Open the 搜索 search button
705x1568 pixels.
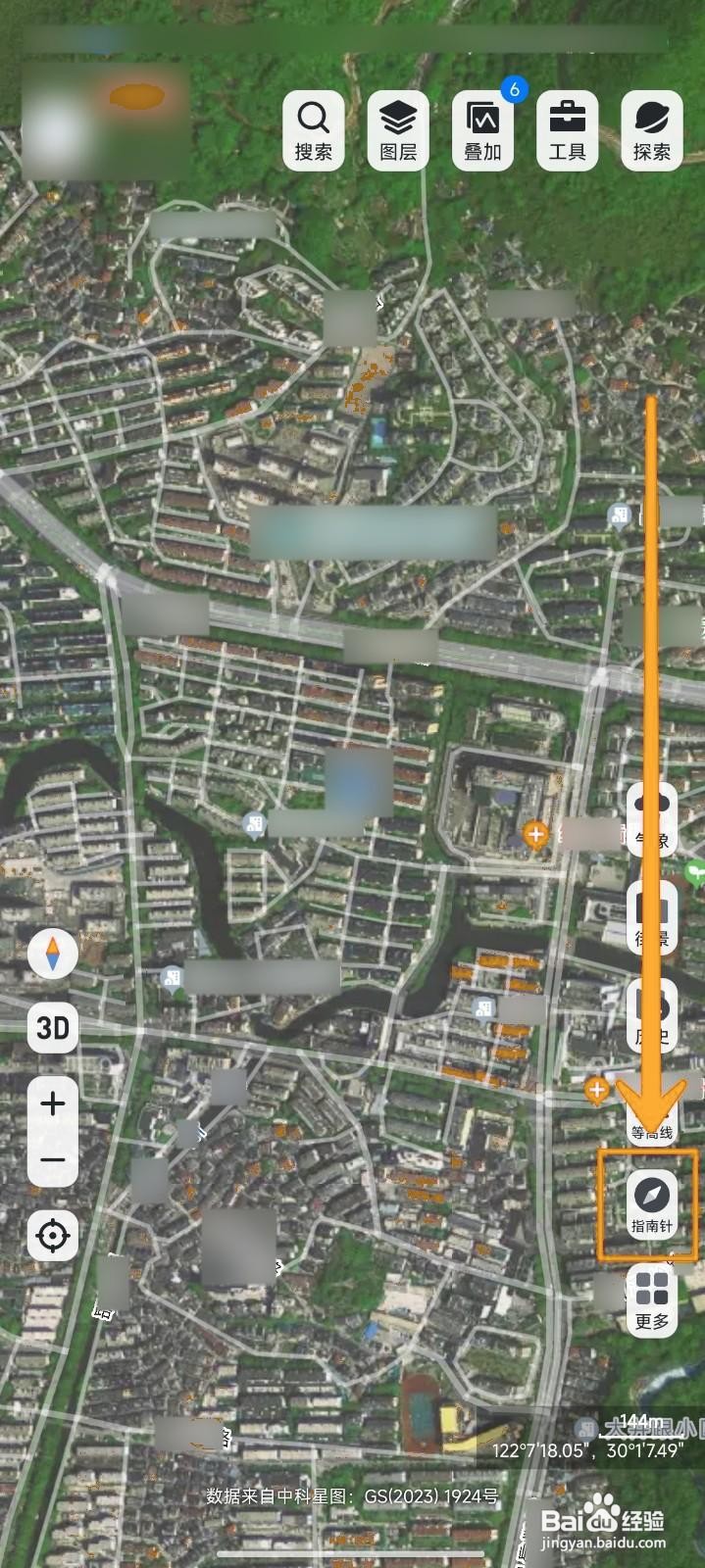(314, 129)
